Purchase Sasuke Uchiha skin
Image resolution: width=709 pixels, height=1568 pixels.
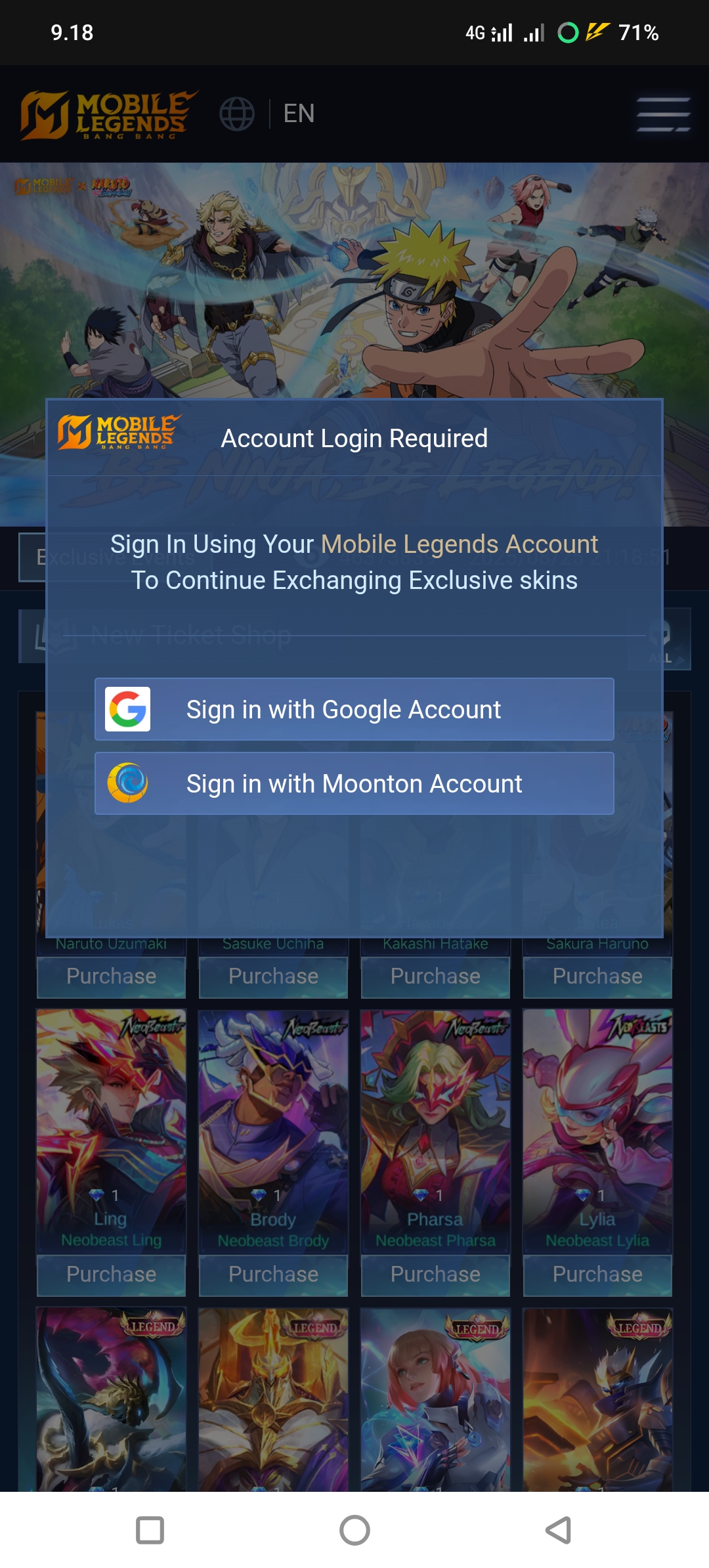[273, 976]
